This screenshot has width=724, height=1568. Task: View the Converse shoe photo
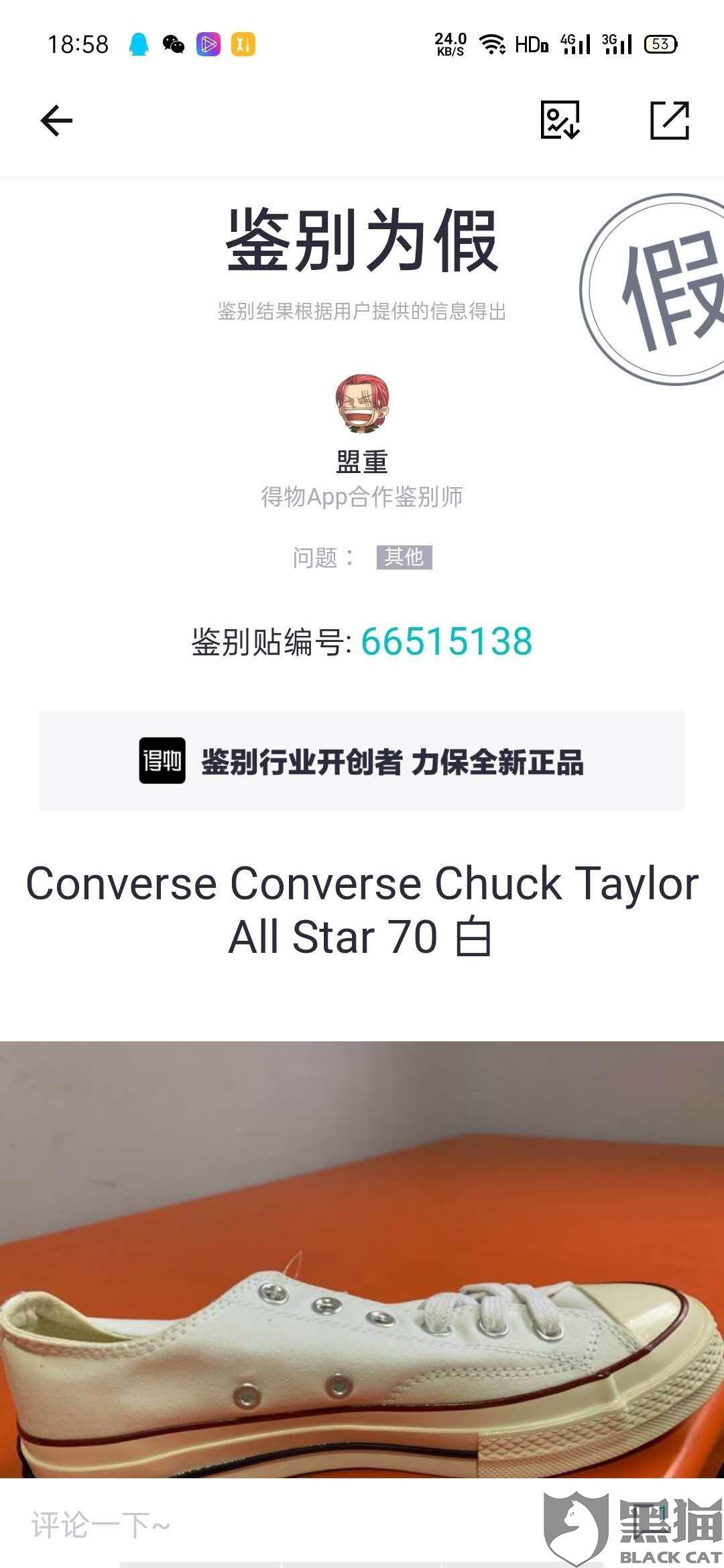coord(362,1260)
